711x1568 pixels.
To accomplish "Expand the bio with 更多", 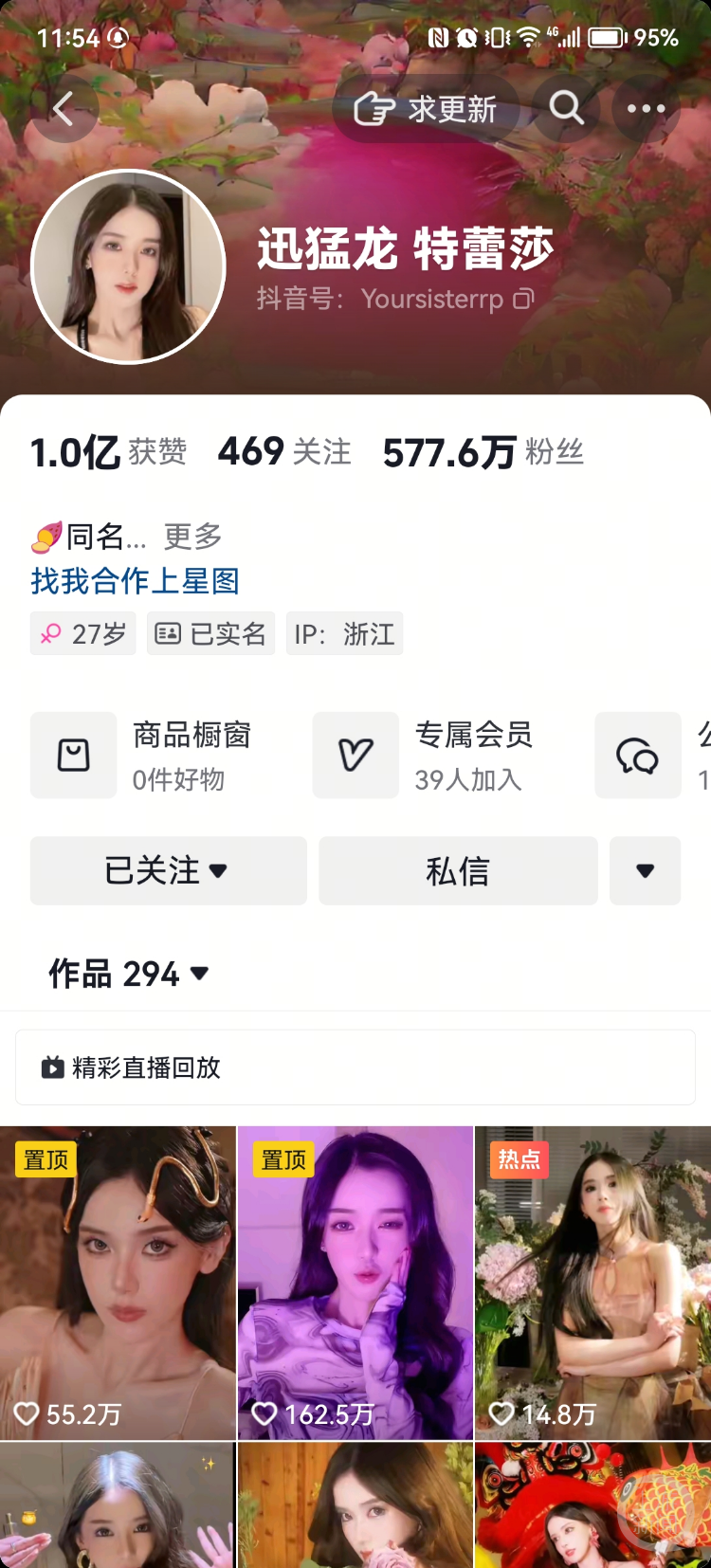I will pyautogui.click(x=192, y=537).
